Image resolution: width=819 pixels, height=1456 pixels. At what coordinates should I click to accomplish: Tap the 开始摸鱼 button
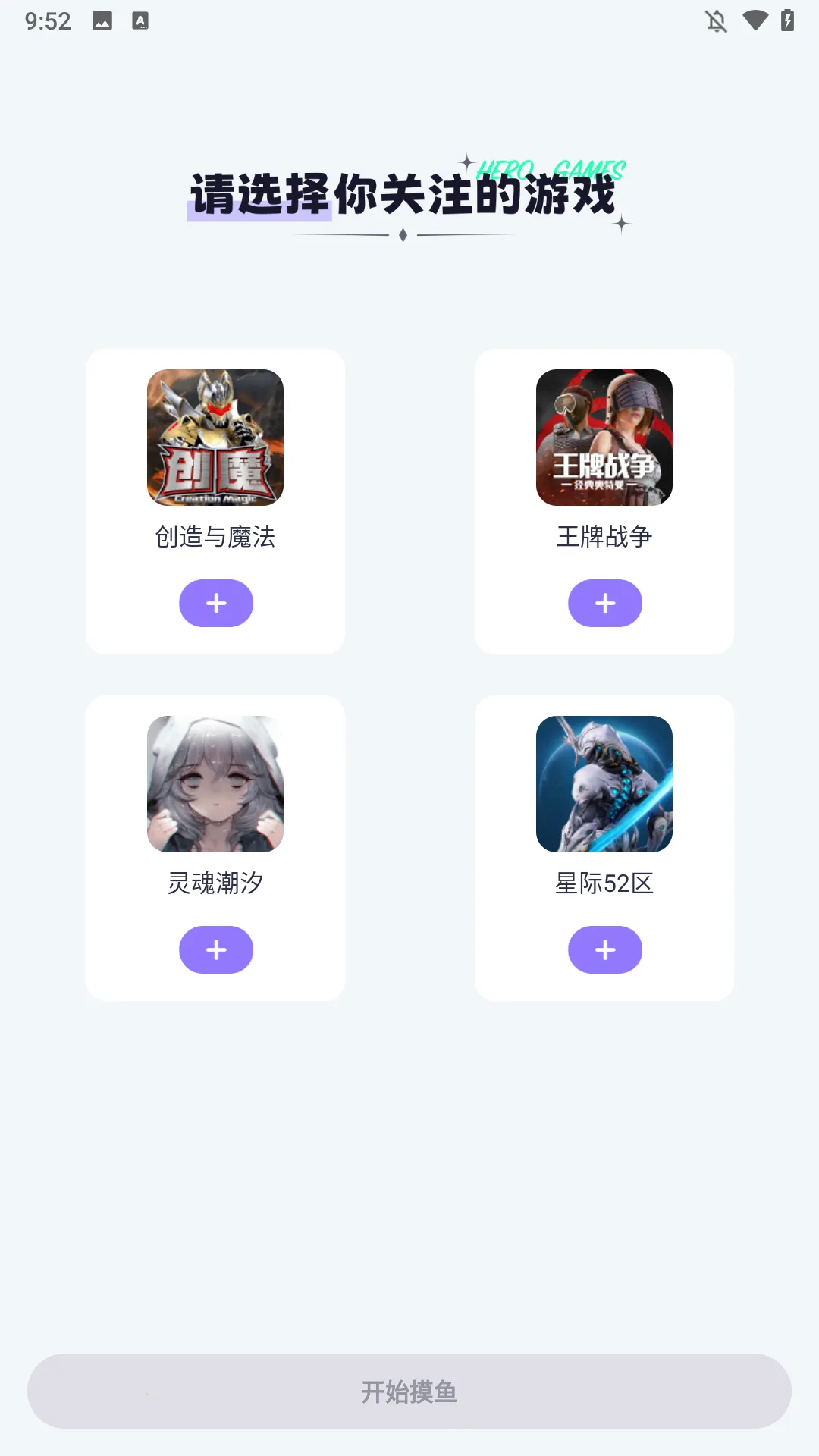pyautogui.click(x=409, y=1392)
